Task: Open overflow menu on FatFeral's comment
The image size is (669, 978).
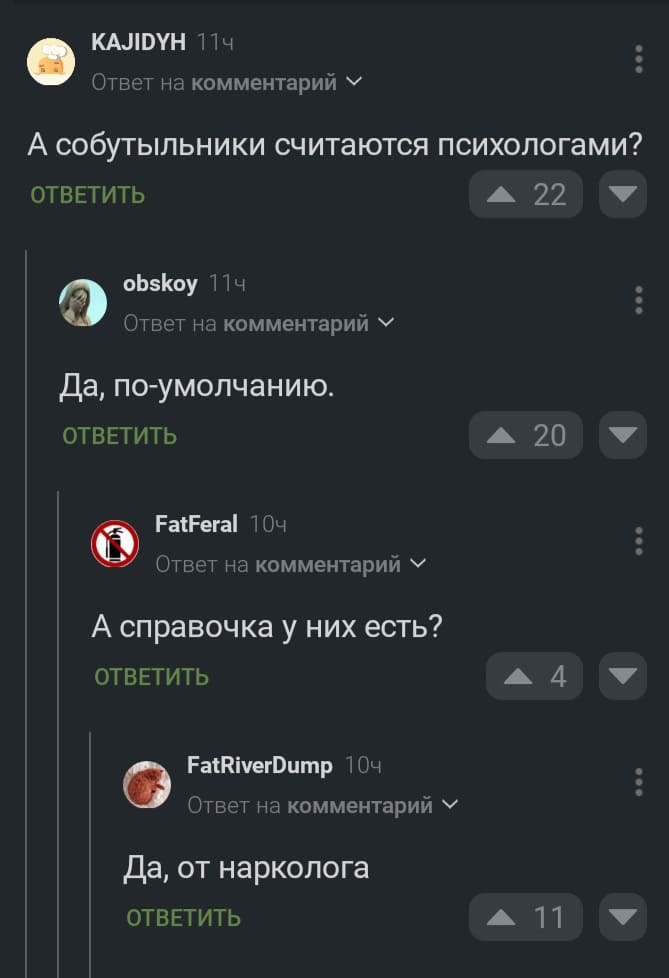Action: [638, 541]
